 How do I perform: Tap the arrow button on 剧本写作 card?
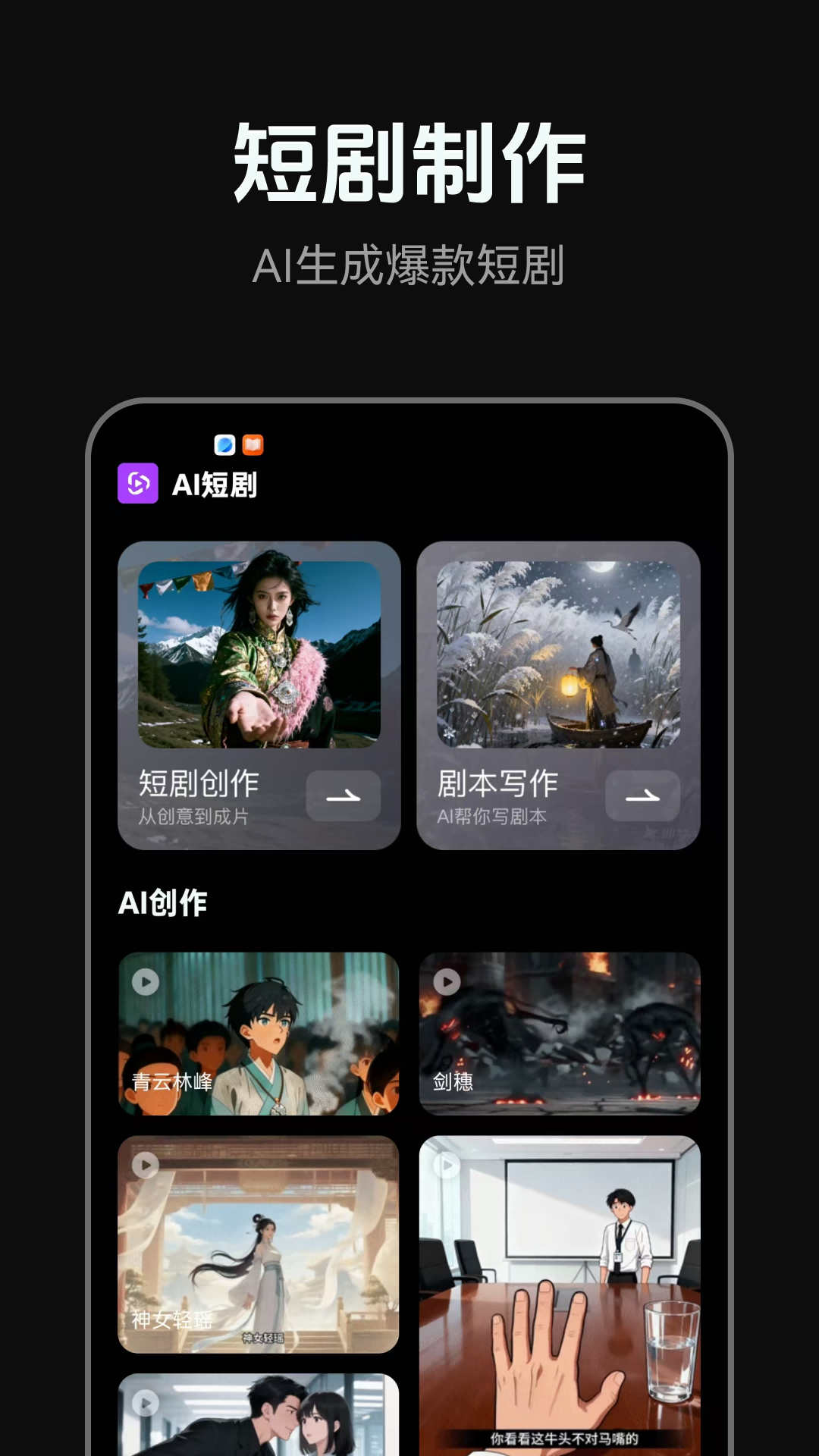[643, 796]
